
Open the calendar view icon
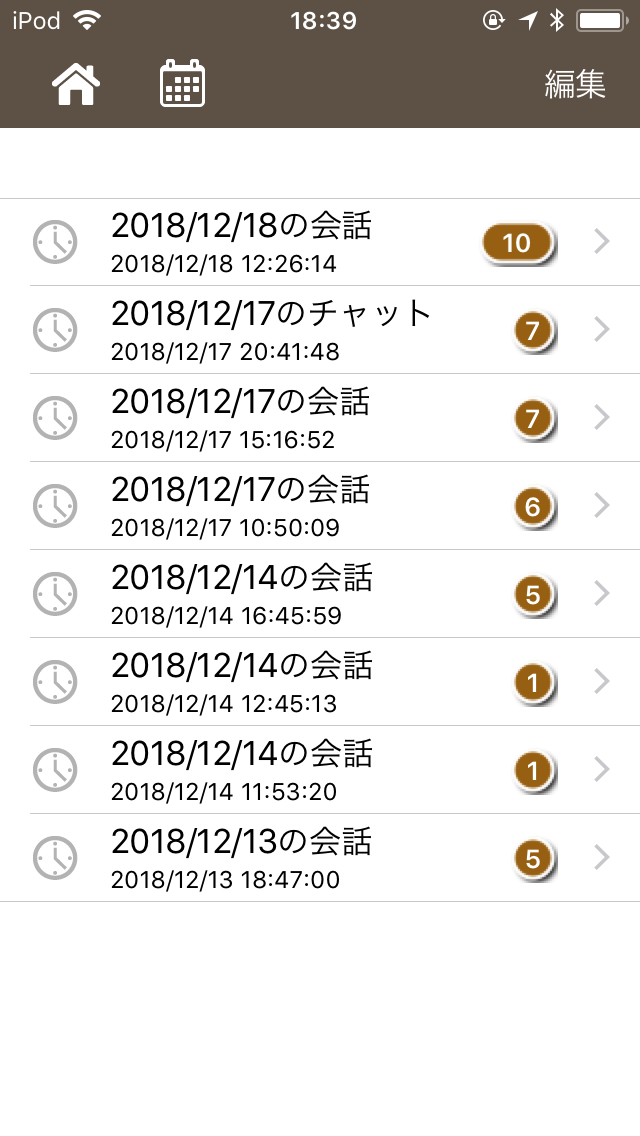tap(182, 83)
